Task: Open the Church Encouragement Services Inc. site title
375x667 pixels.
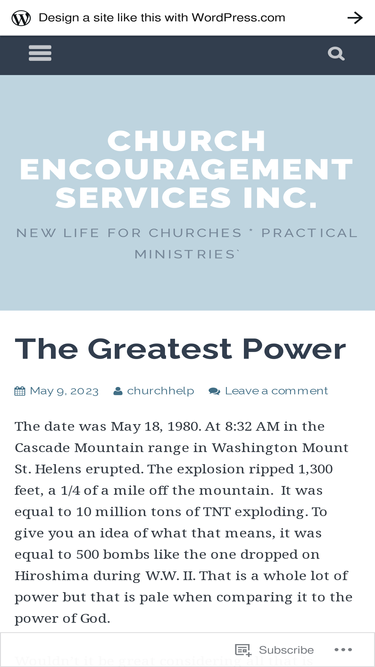Action: coord(187,169)
